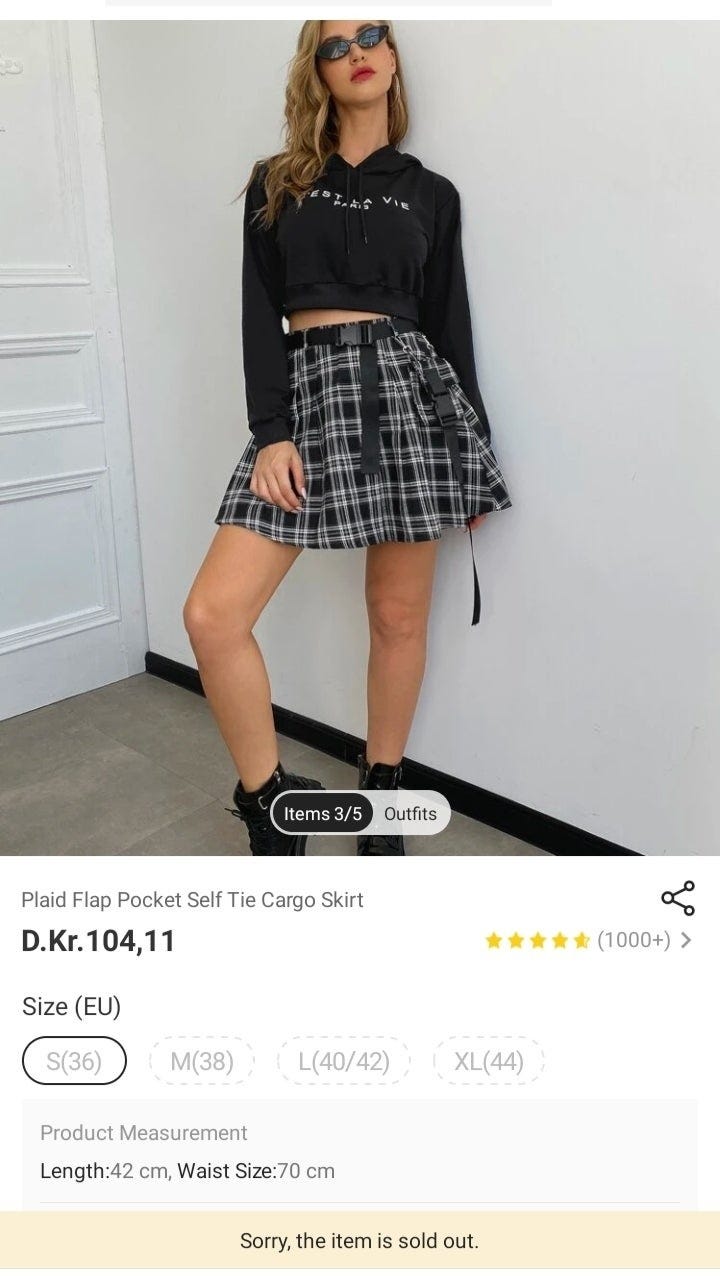Click the first yellow rating star
Image resolution: width=720 pixels, height=1276 pixels.
point(495,940)
